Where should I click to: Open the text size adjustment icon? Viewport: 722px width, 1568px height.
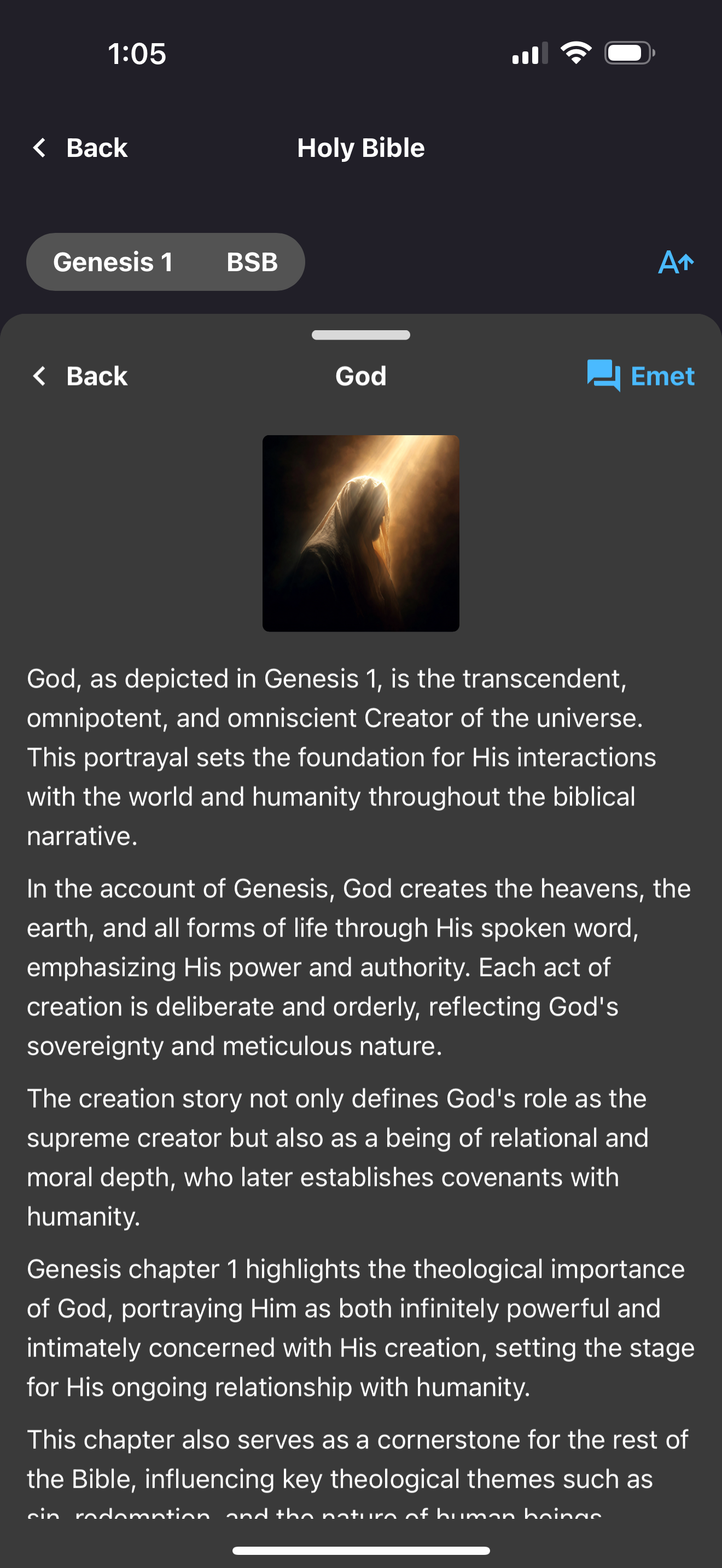pos(675,262)
